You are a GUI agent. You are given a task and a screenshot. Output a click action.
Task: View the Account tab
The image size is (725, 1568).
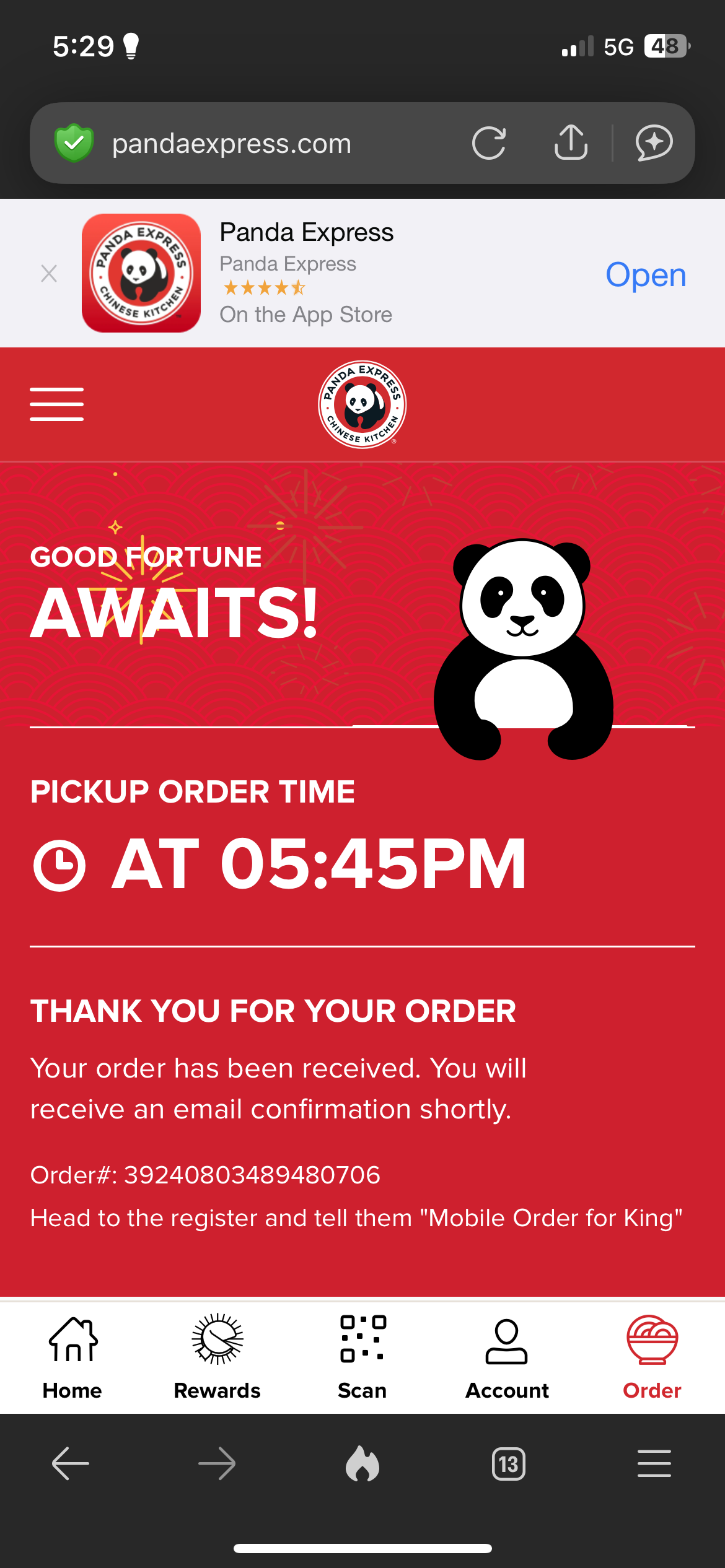pyautogui.click(x=507, y=1357)
